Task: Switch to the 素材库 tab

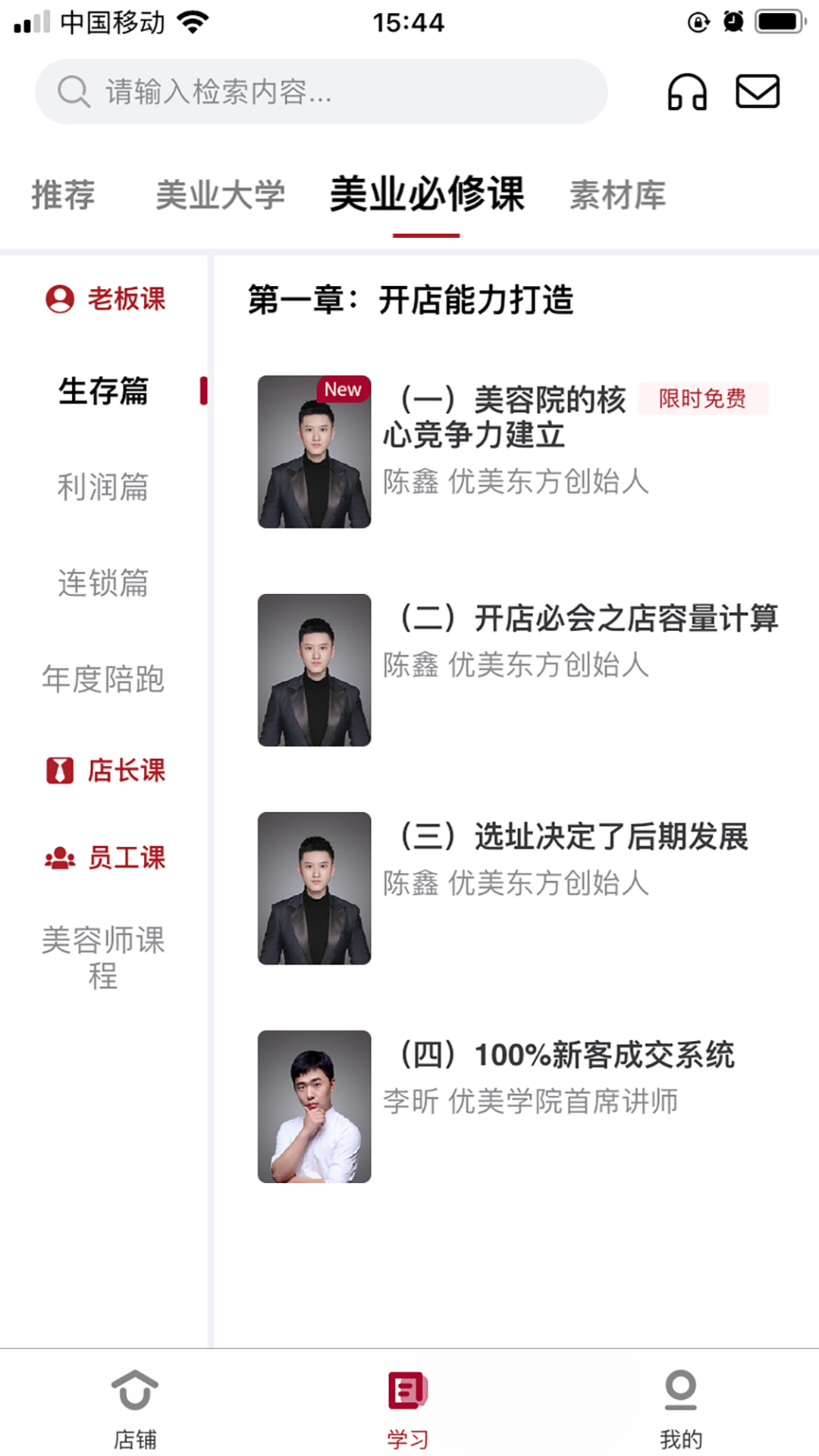Action: tap(617, 195)
